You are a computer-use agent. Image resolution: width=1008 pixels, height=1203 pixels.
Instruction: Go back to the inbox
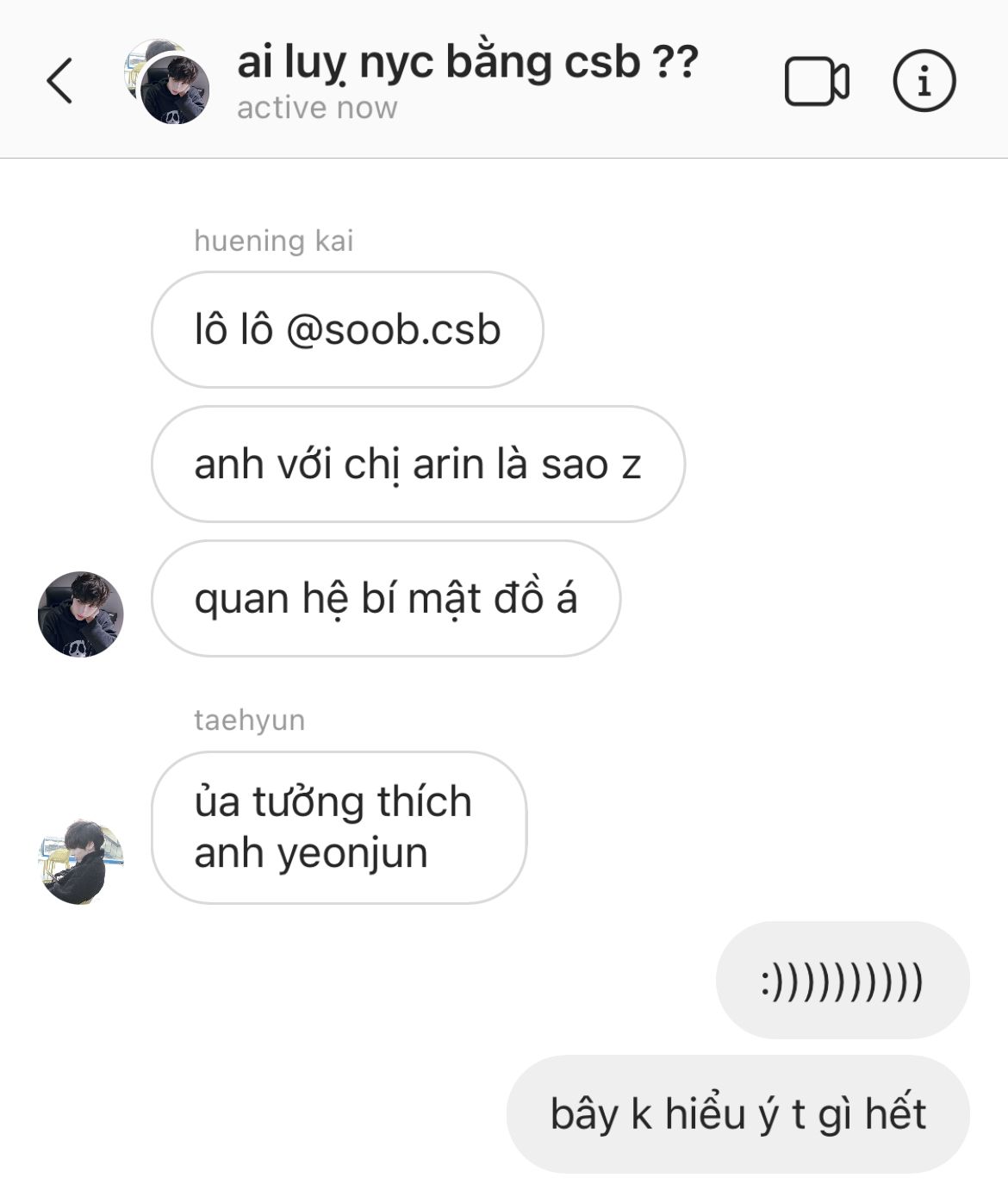point(59,81)
